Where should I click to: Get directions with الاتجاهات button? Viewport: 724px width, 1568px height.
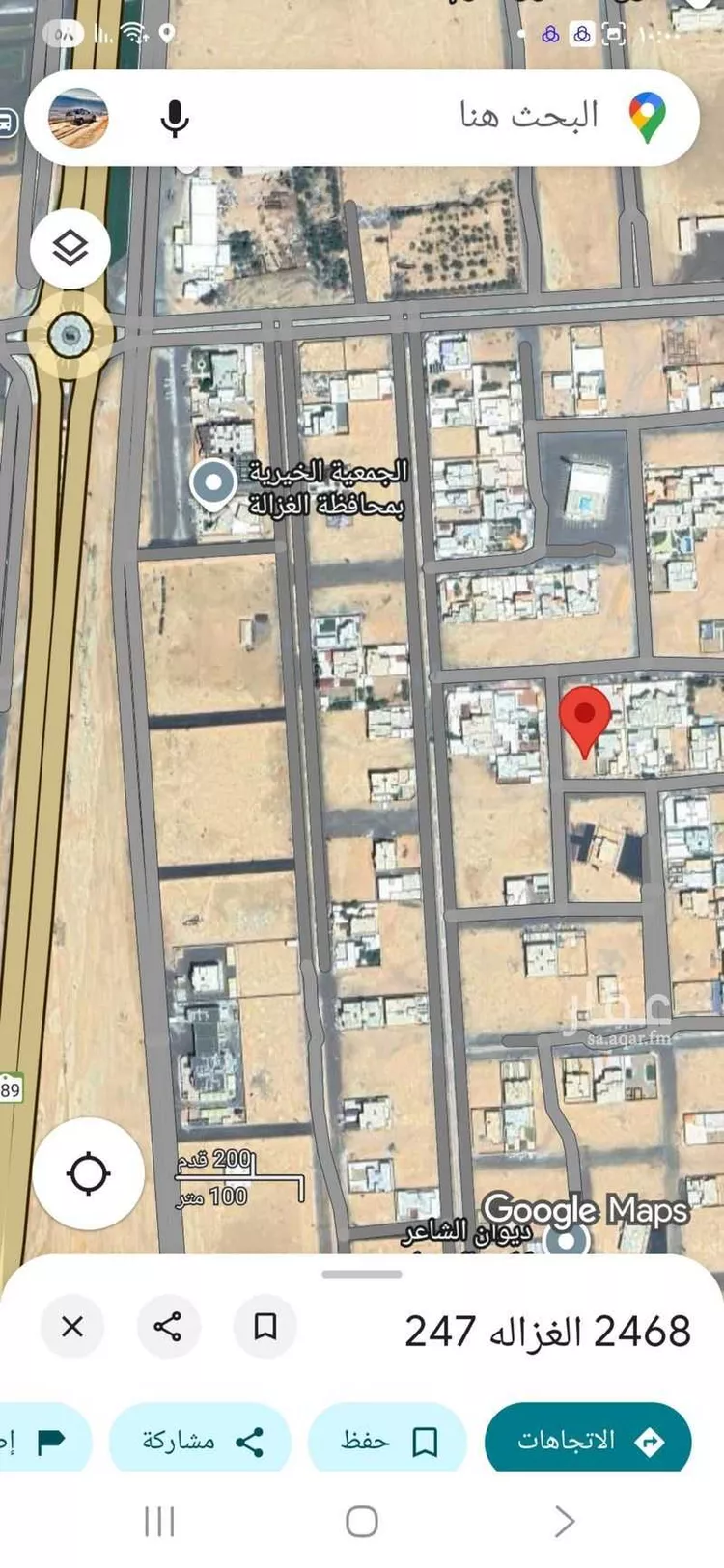587,1441
